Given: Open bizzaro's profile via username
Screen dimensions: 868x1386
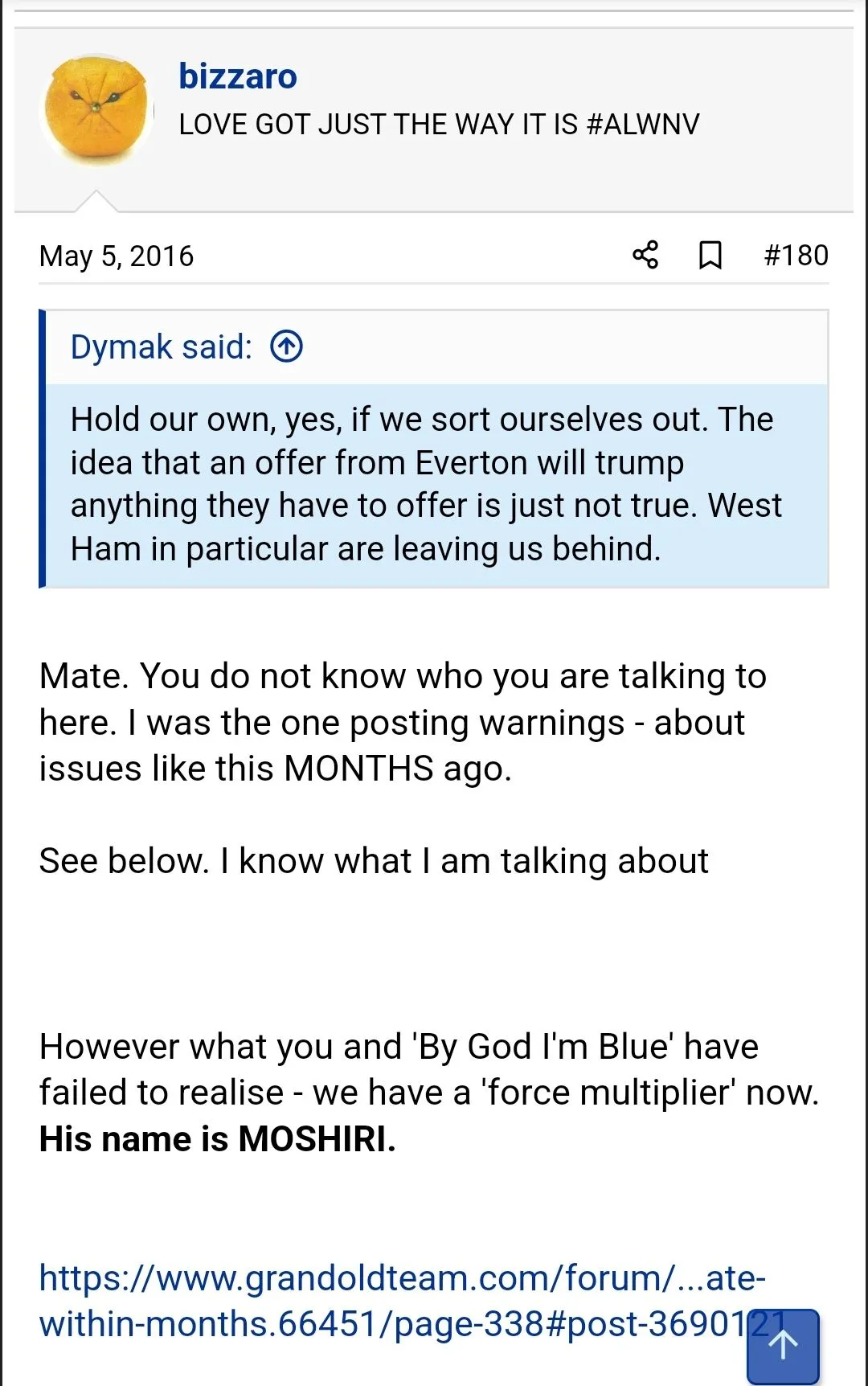Looking at the screenshot, I should tap(238, 77).
